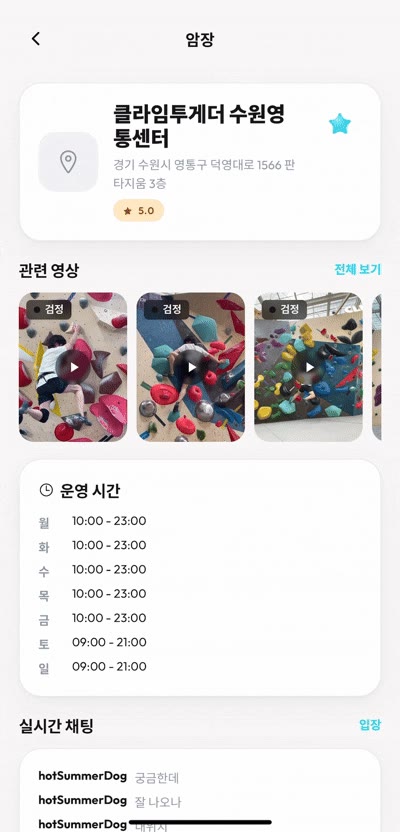Viewport: 400px width, 832px height.
Task: Play the second related video thumbnail
Action: click(x=191, y=367)
